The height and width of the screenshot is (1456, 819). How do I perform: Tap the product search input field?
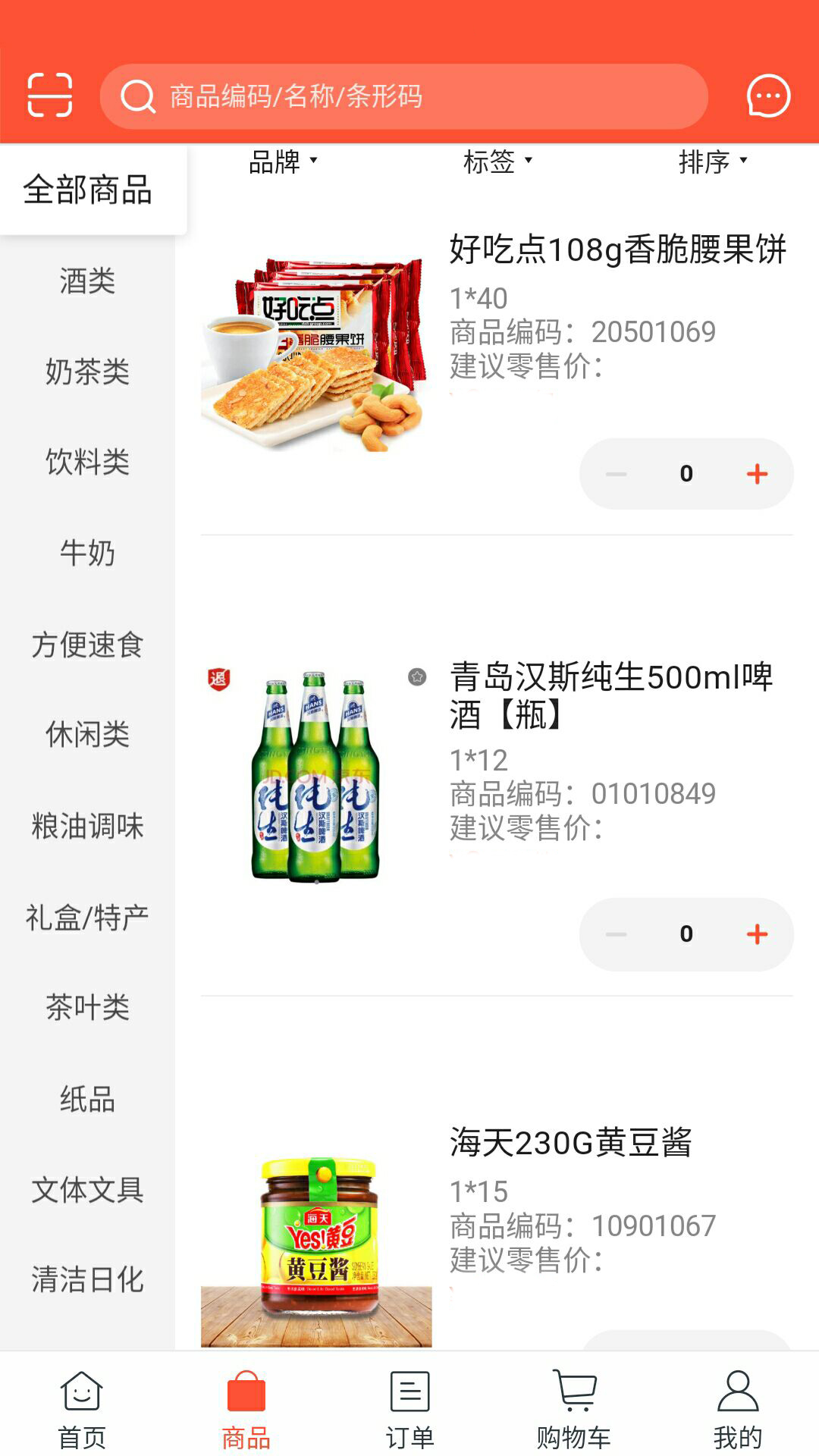tap(409, 97)
